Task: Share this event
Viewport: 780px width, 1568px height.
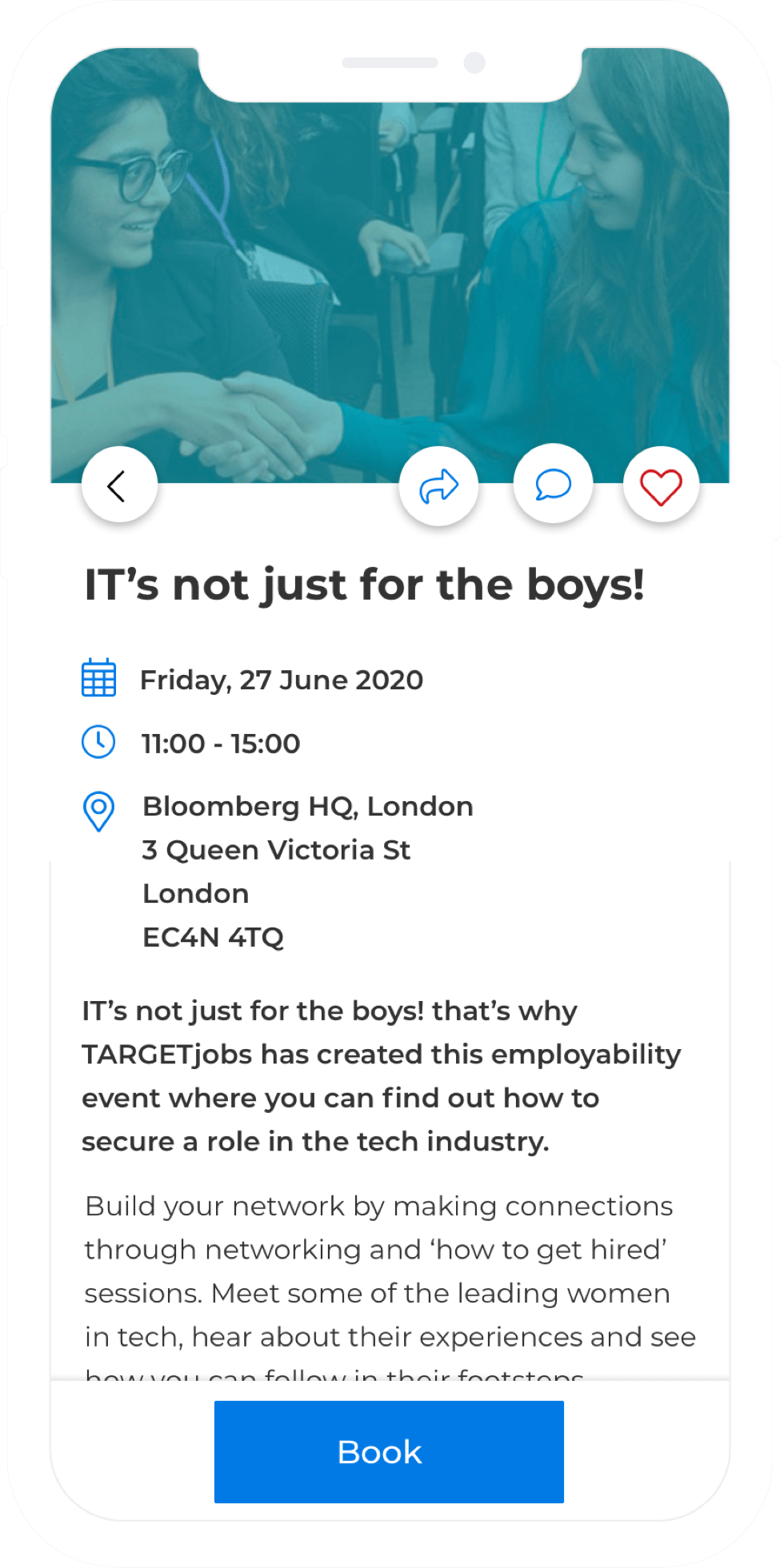Action: coord(438,485)
